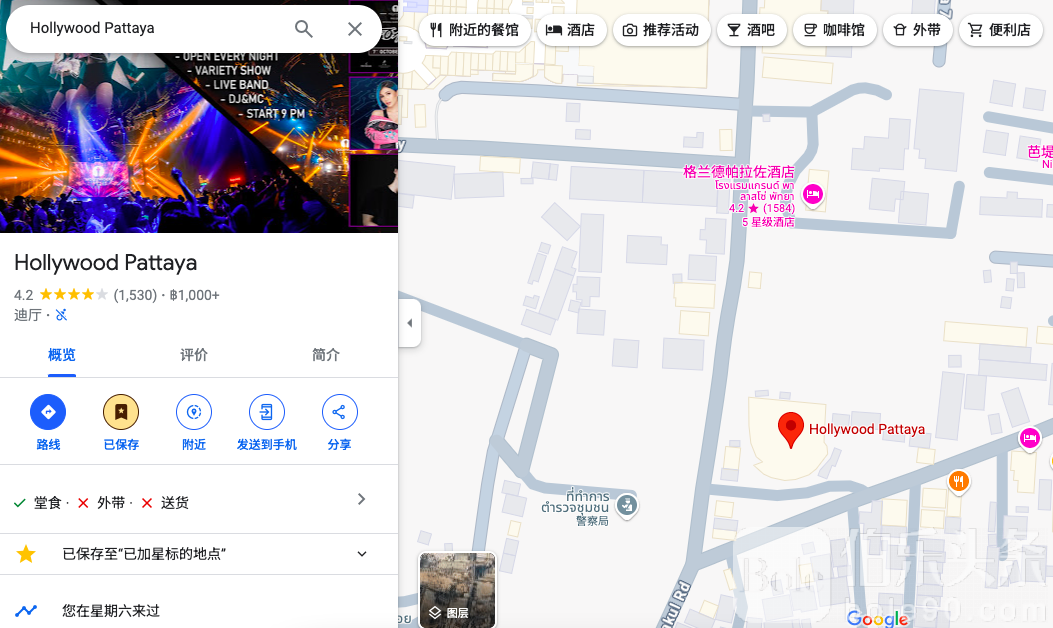Select the 概览 tab
This screenshot has height=628, width=1053.
pyautogui.click(x=62, y=355)
